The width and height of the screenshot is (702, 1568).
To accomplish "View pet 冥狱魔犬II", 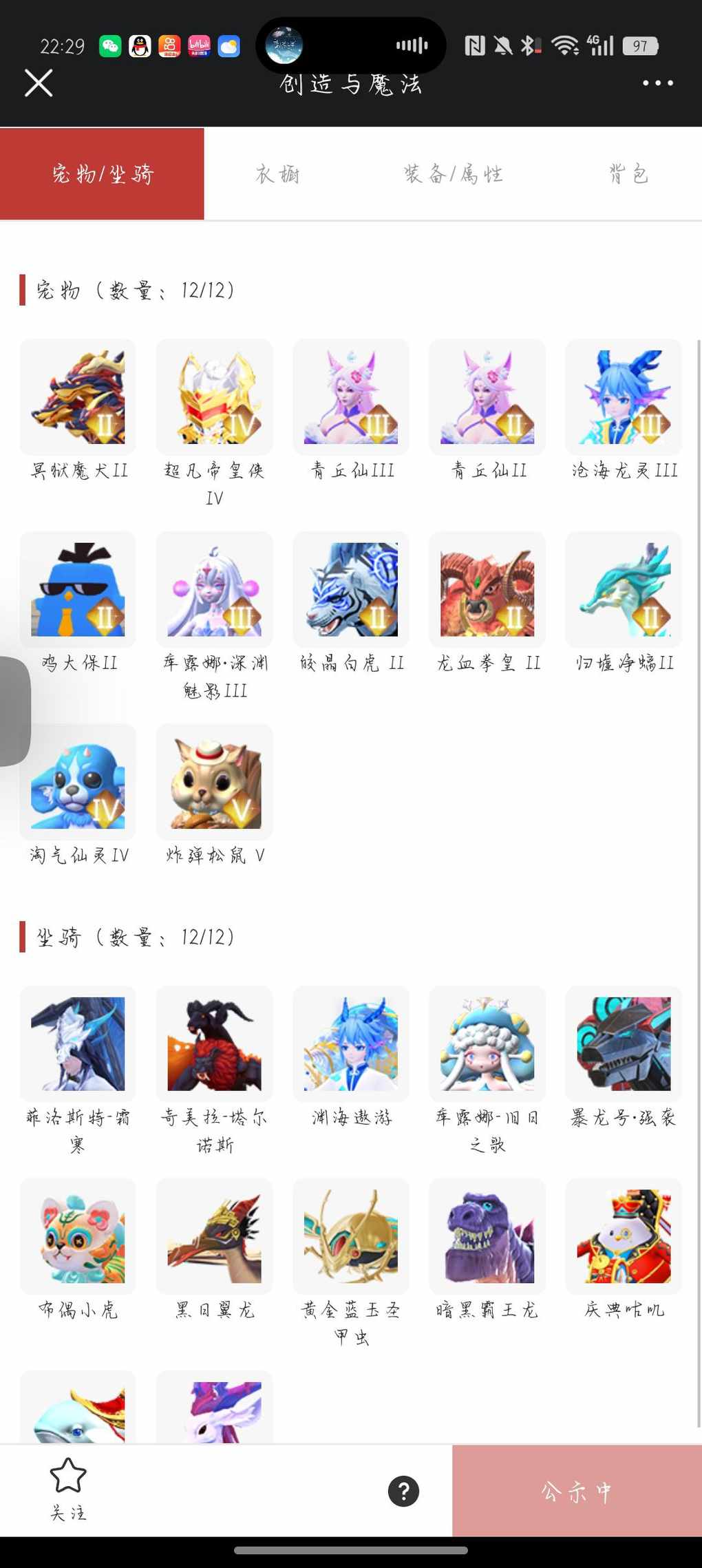I will (78, 397).
